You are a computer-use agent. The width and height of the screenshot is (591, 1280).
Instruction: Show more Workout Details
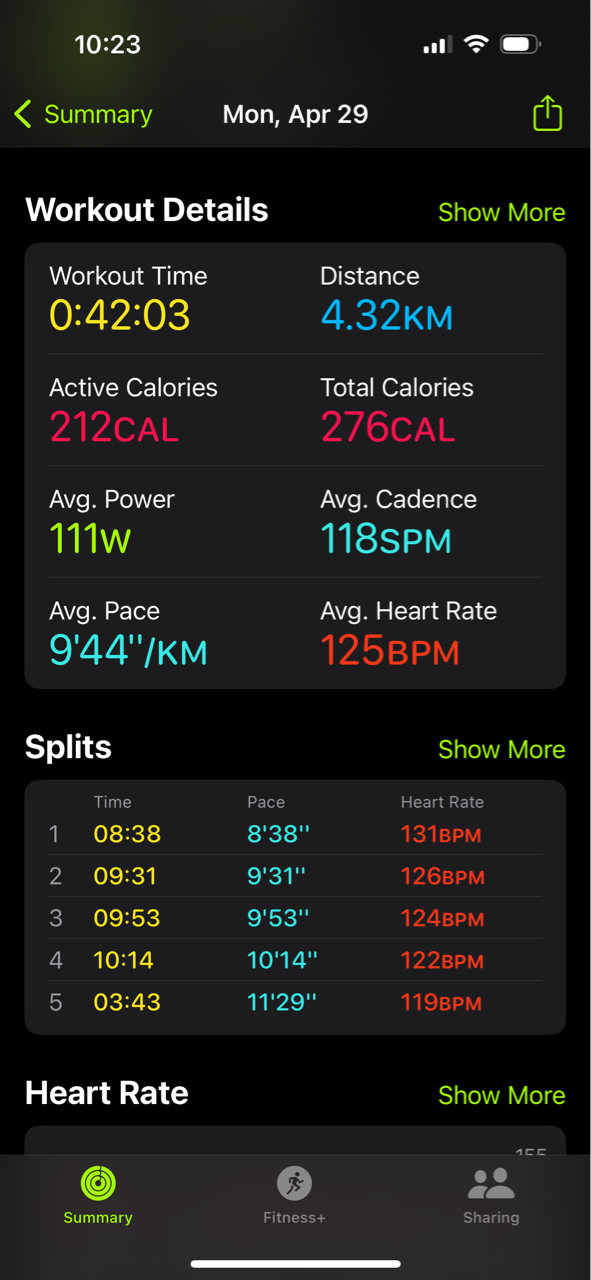[x=501, y=212]
